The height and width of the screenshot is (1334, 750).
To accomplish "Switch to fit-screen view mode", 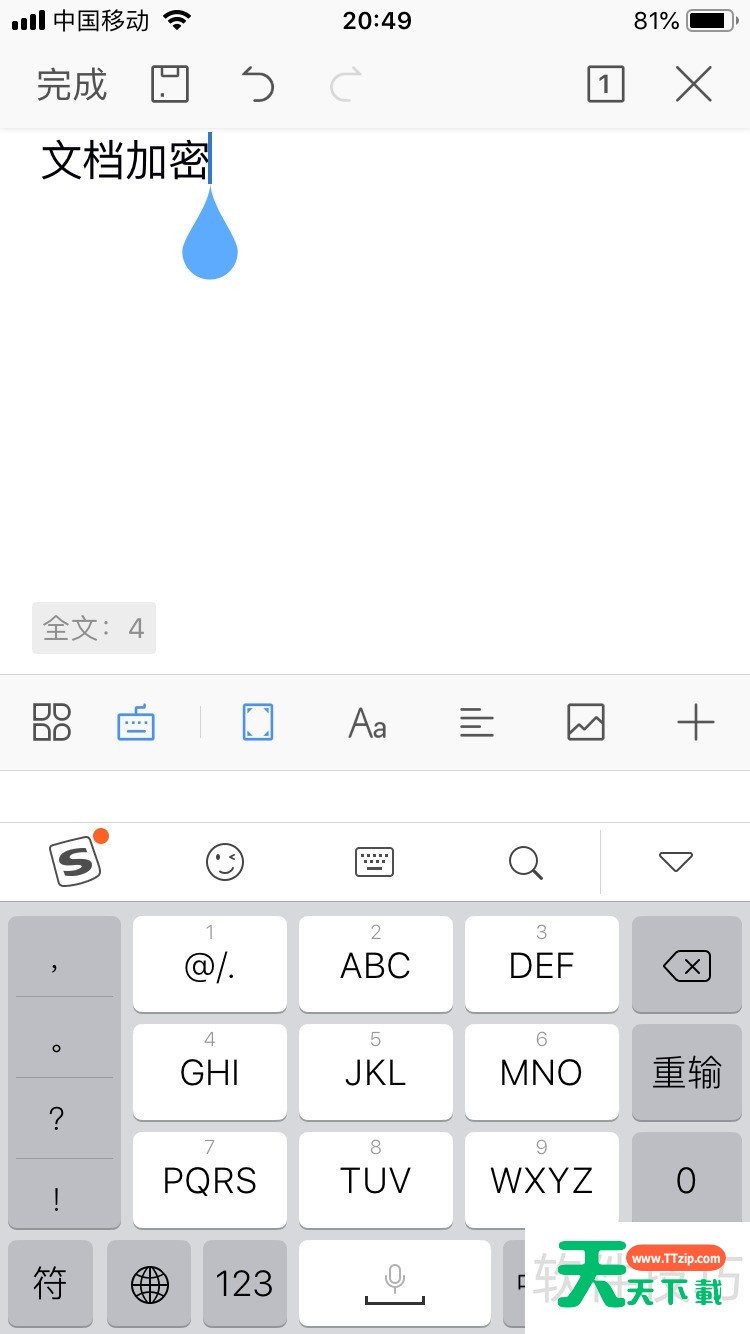I will [258, 721].
